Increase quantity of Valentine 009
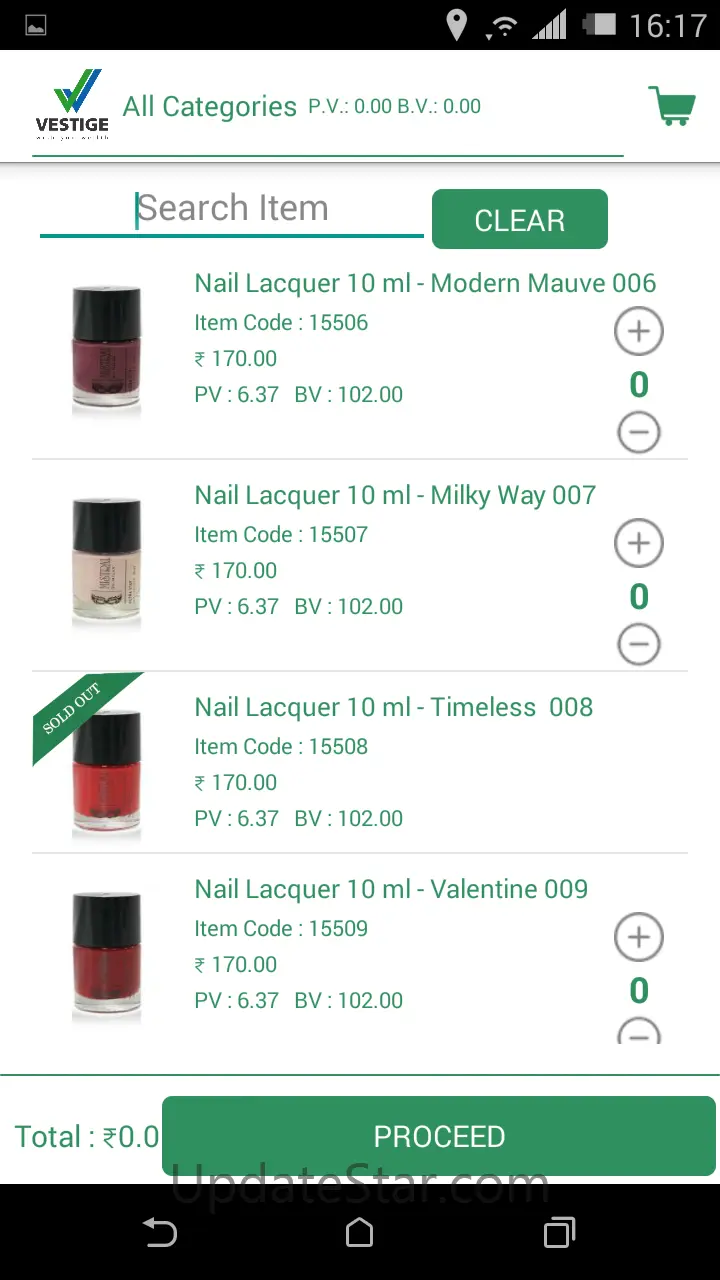Viewport: 720px width, 1280px height. (638, 938)
